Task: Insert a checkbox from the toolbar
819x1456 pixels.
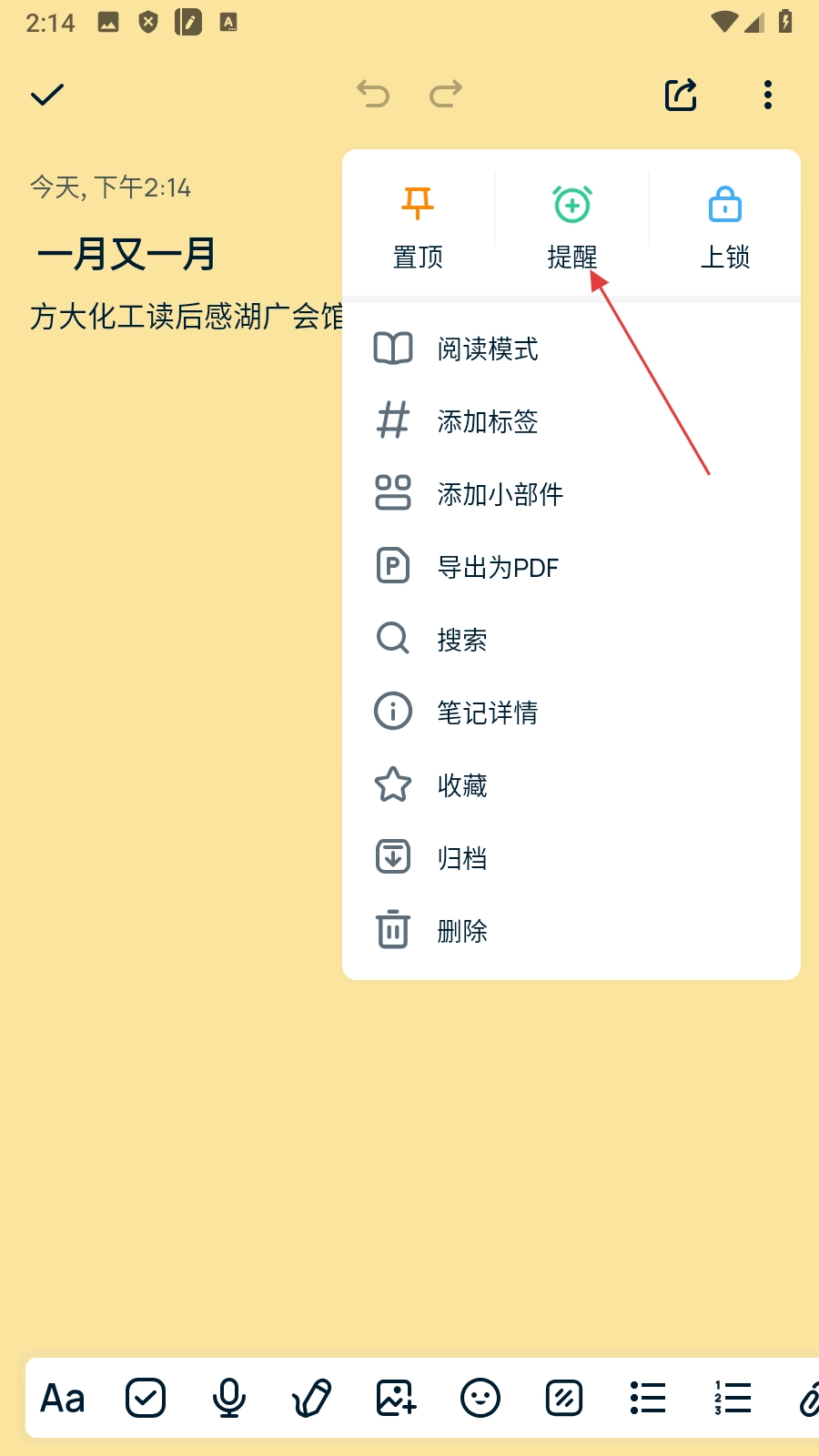Action: coord(146,1399)
